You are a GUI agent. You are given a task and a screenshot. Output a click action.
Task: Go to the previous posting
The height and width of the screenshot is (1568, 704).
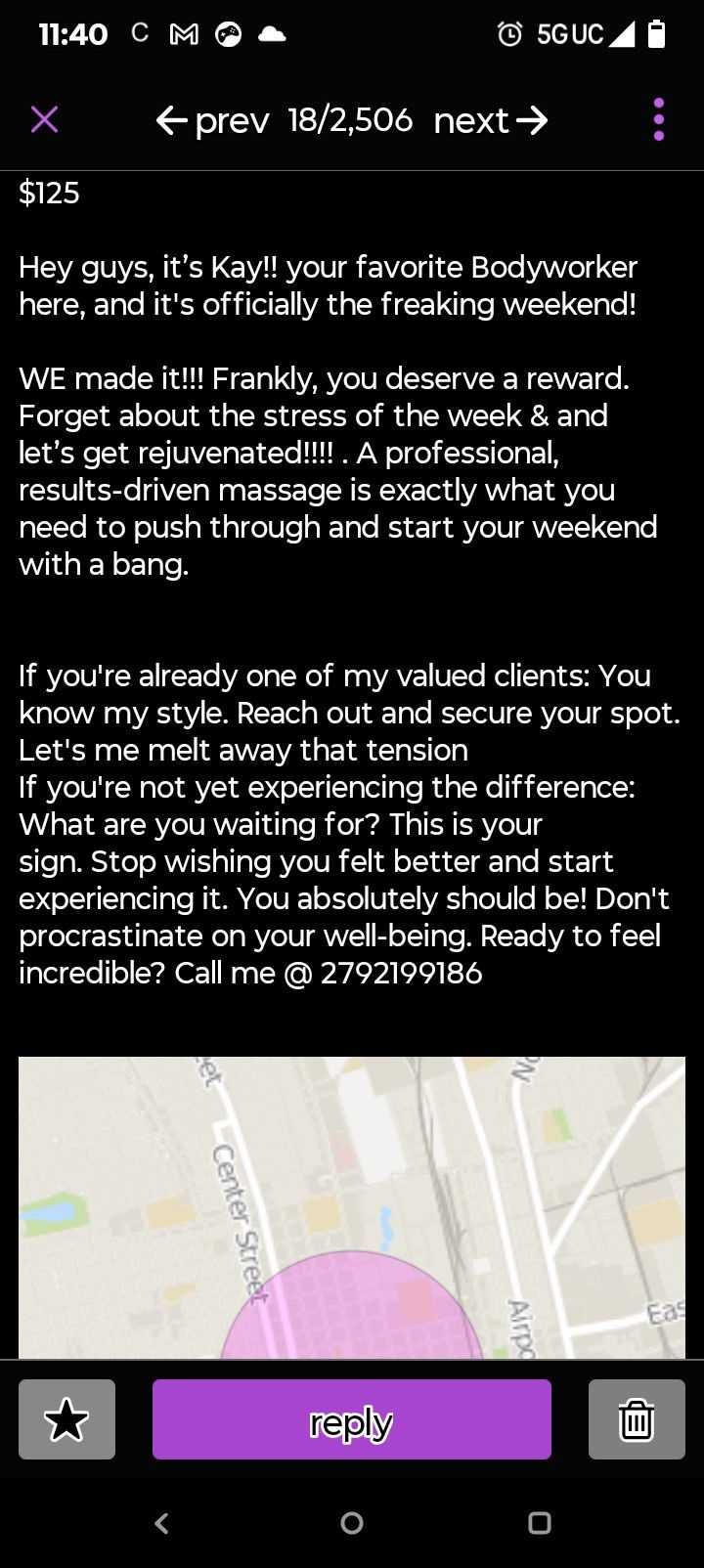point(212,121)
